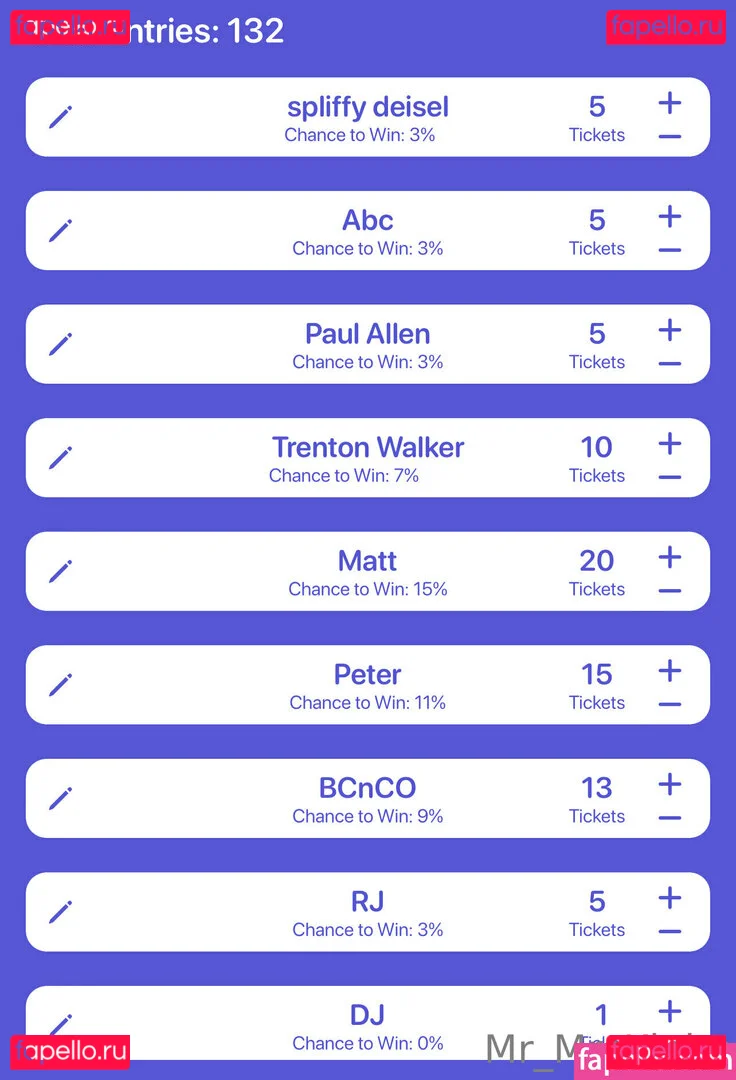Viewport: 736px width, 1080px height.
Task: Edit the RJ entry
Action: (61, 912)
